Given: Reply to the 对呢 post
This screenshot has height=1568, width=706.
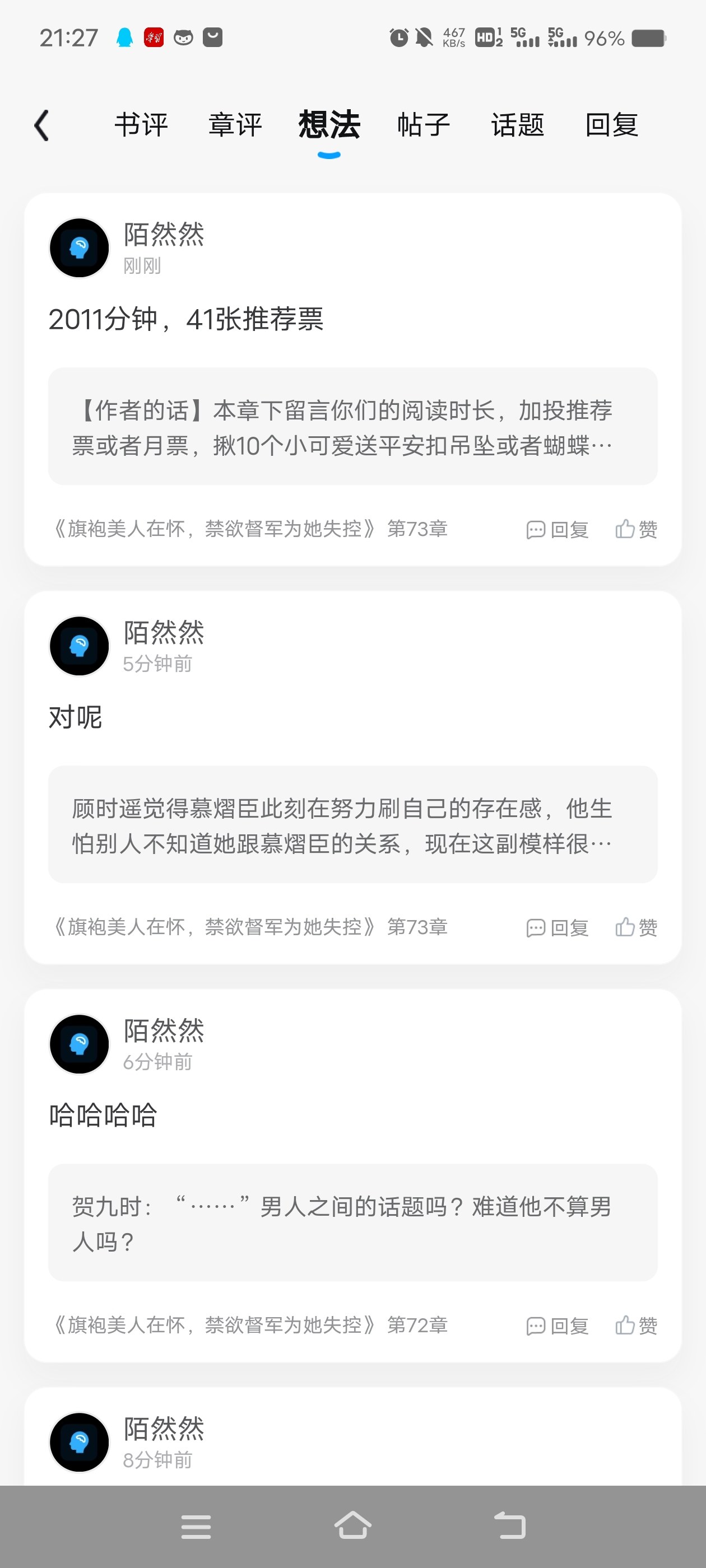Looking at the screenshot, I should click(557, 928).
